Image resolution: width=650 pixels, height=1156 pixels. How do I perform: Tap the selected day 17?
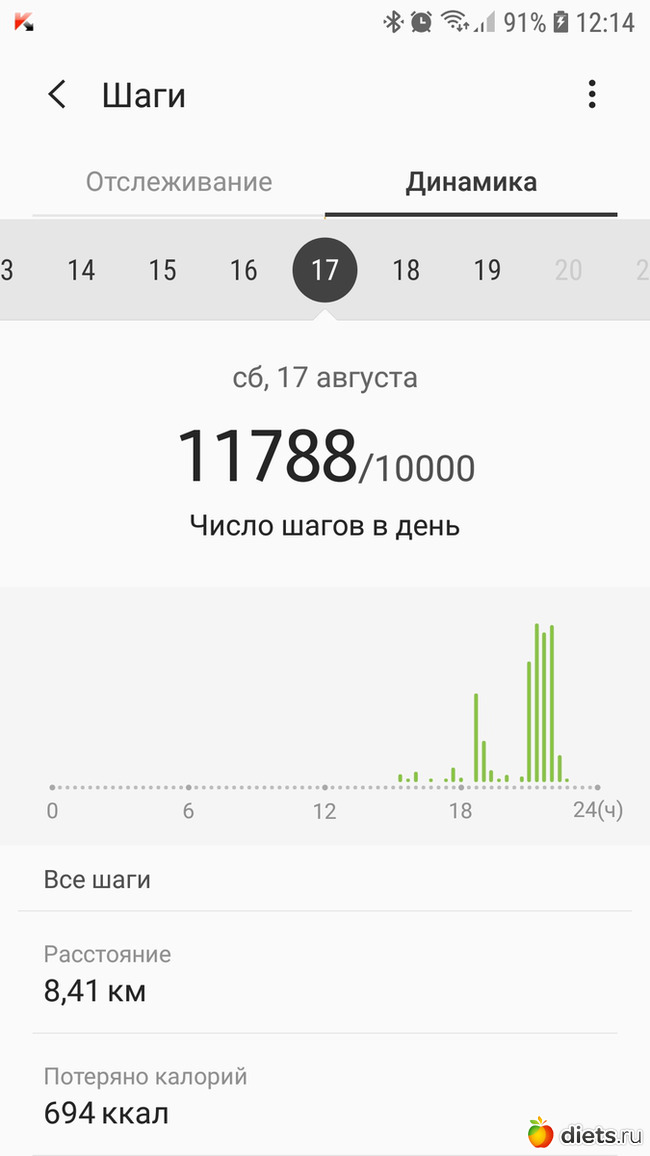click(x=325, y=270)
